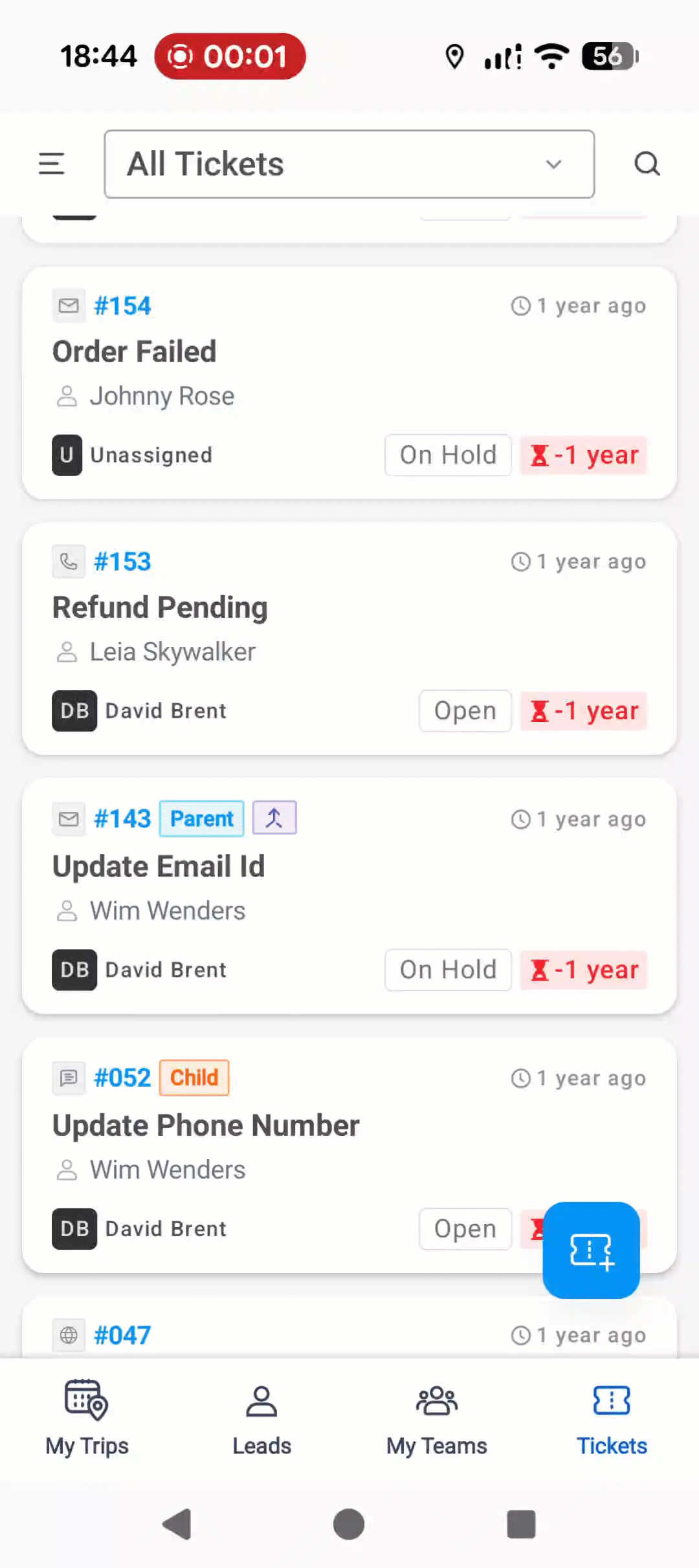Viewport: 699px width, 1568px height.
Task: Click the Open status on Refund Pending
Action: click(x=465, y=710)
